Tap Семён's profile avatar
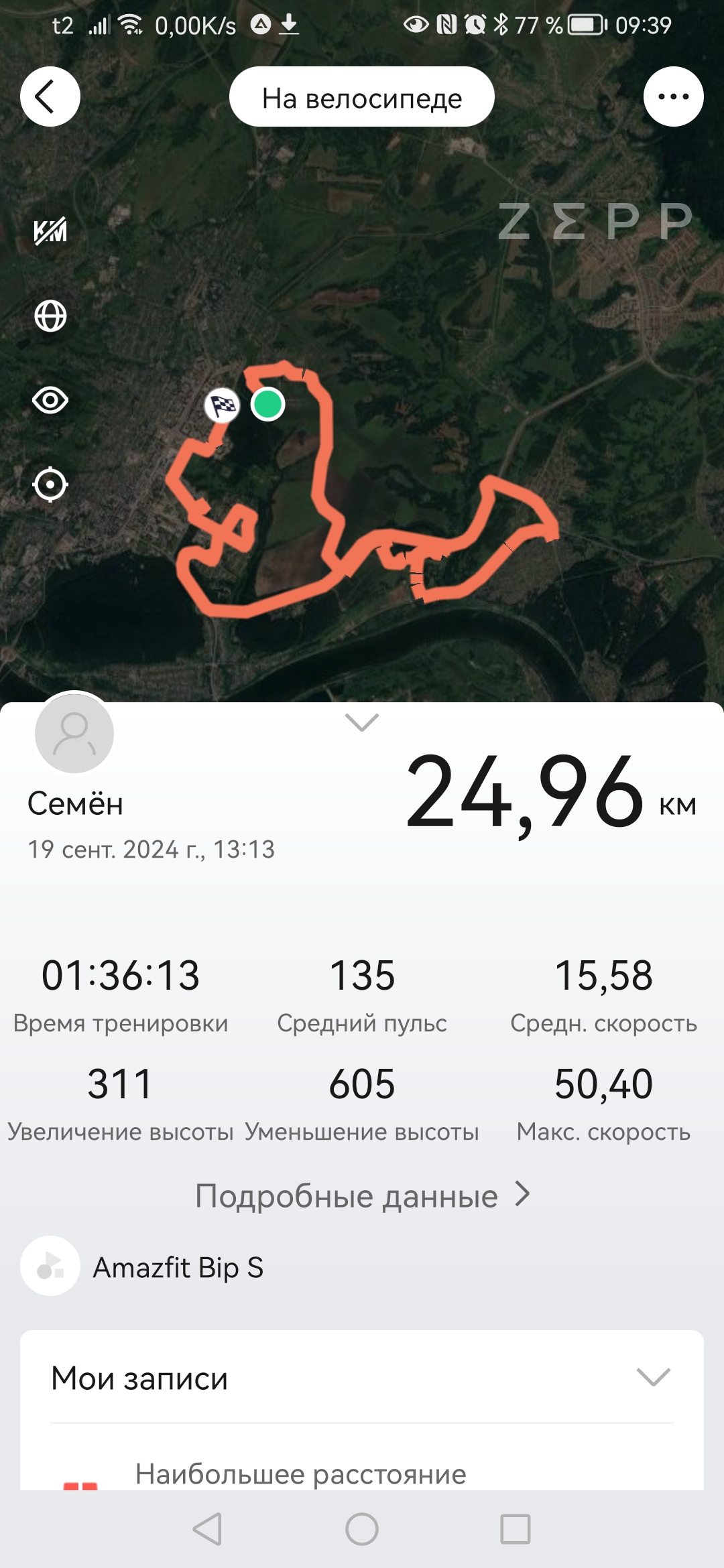 [74, 733]
